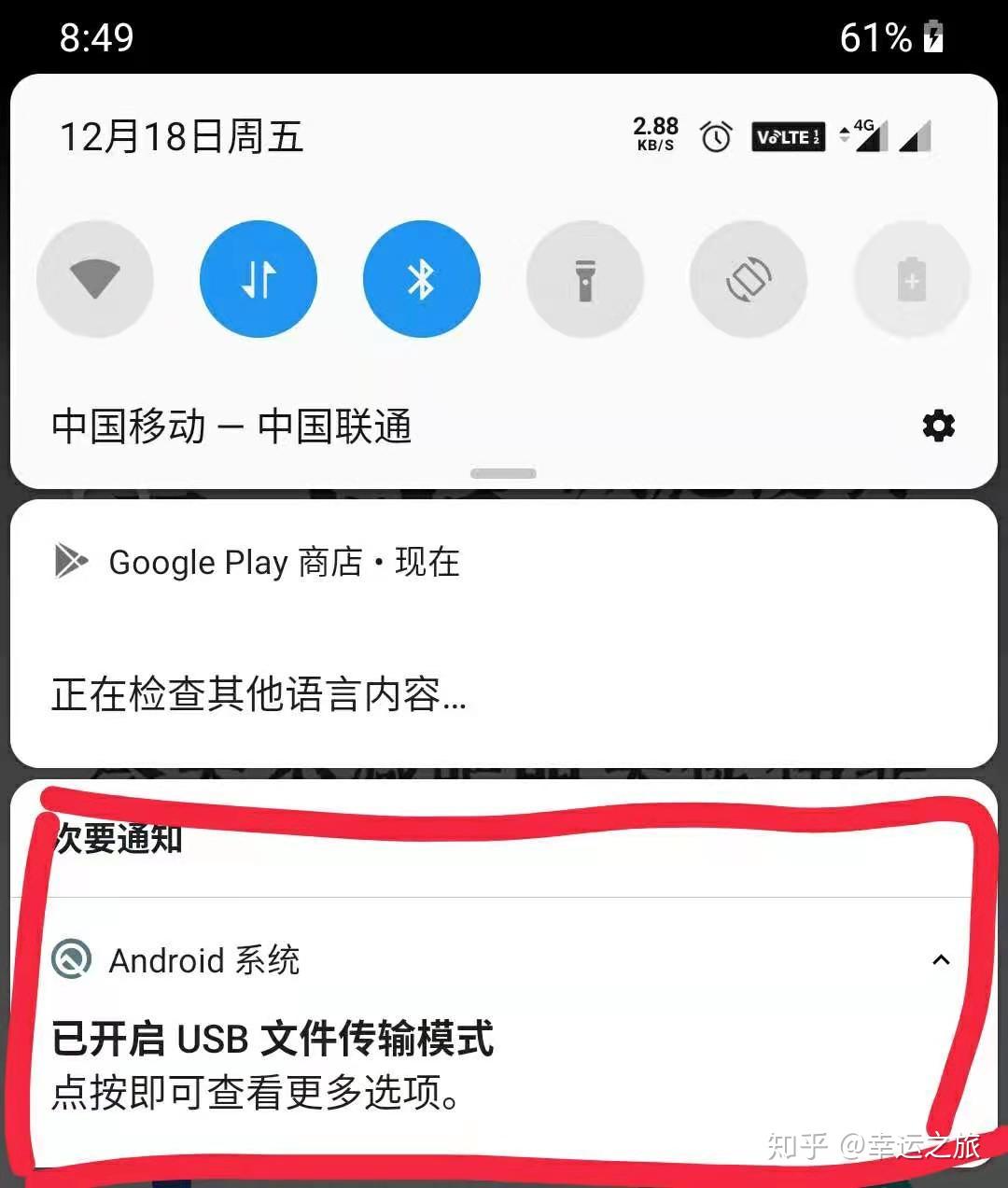Collapse the Android 系统 notification chevron
Viewport: 1008px width, 1188px height.
[941, 960]
